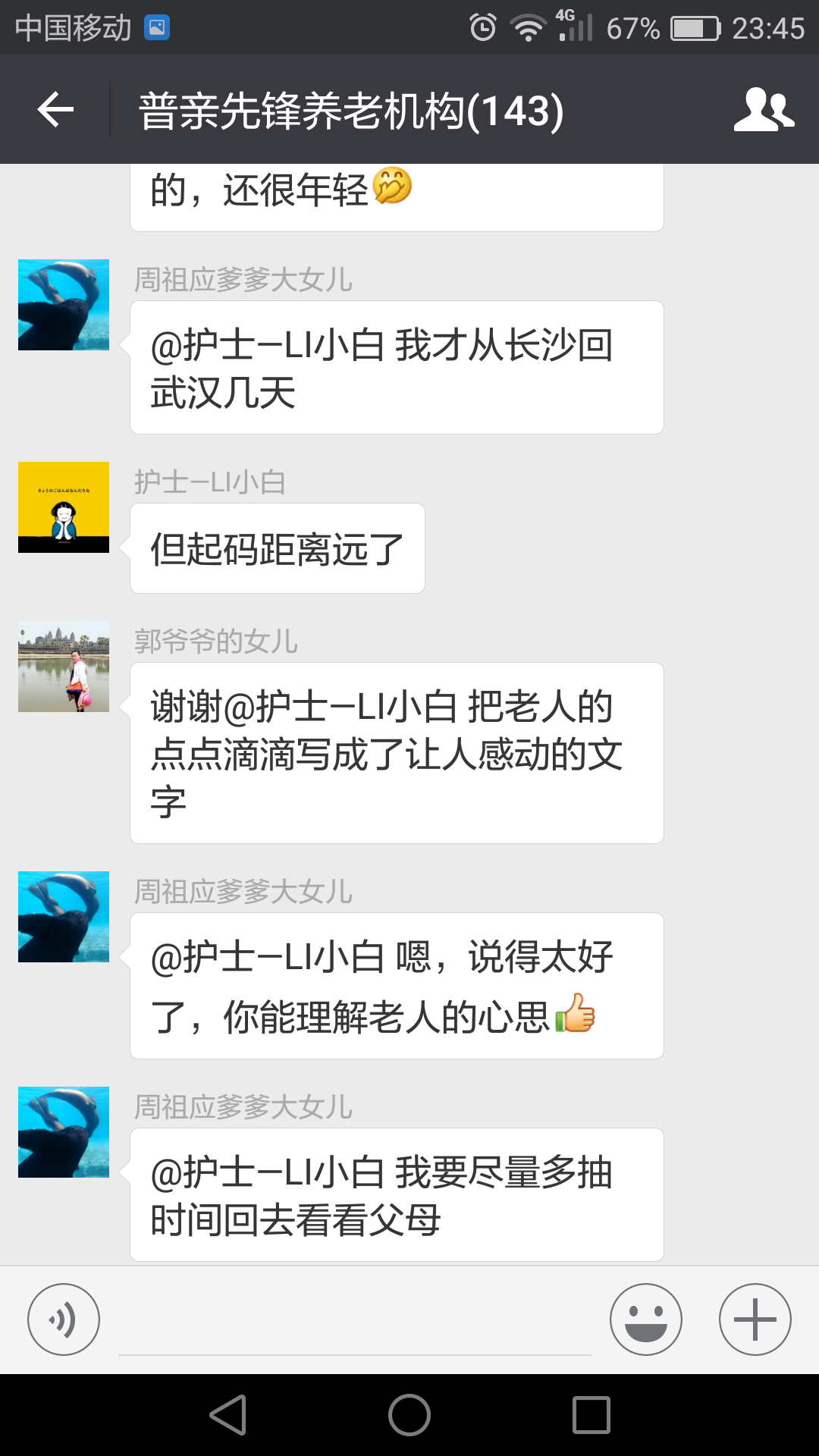
Task: Tap the system home button
Action: click(409, 1415)
